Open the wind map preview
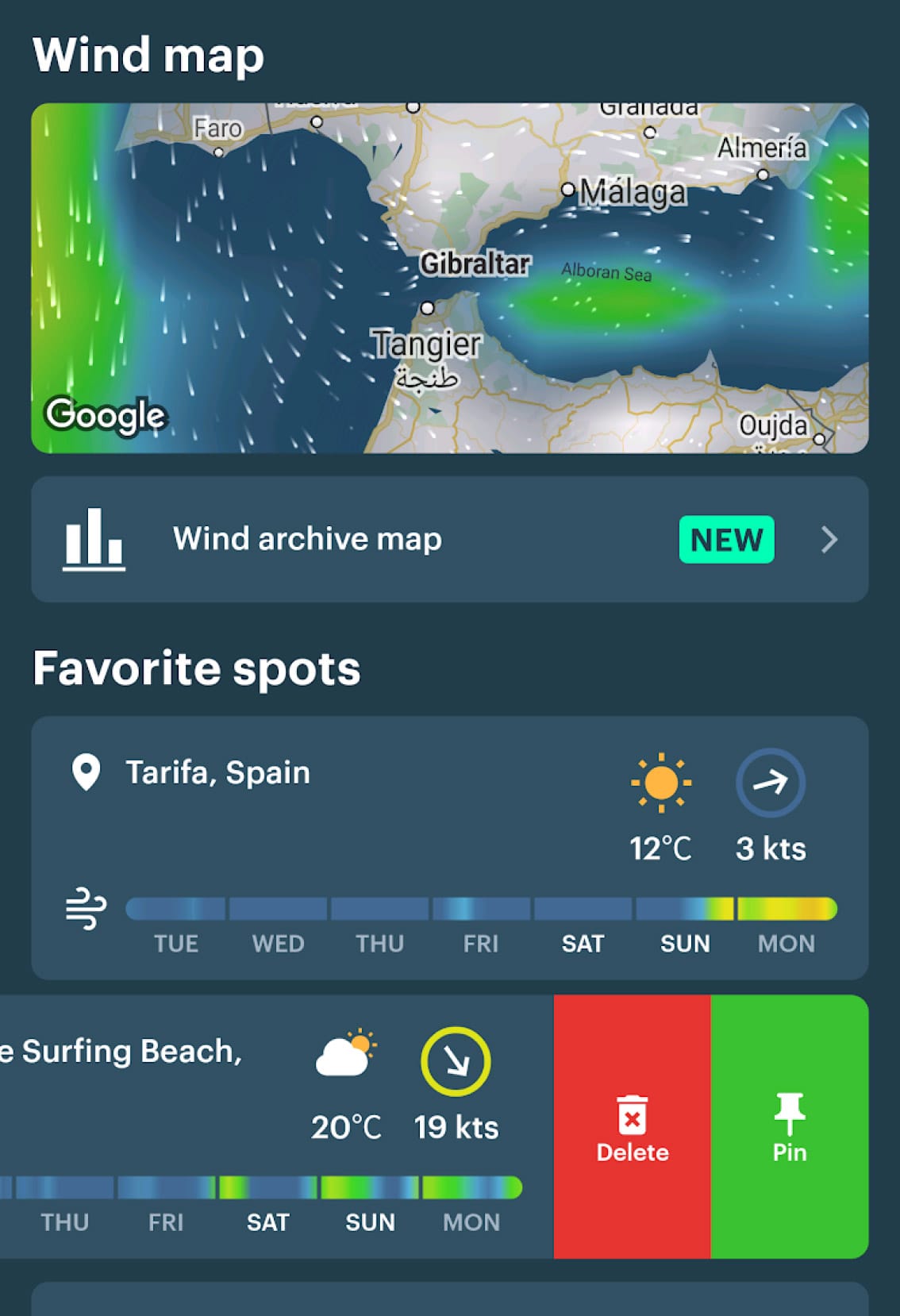 (449, 278)
